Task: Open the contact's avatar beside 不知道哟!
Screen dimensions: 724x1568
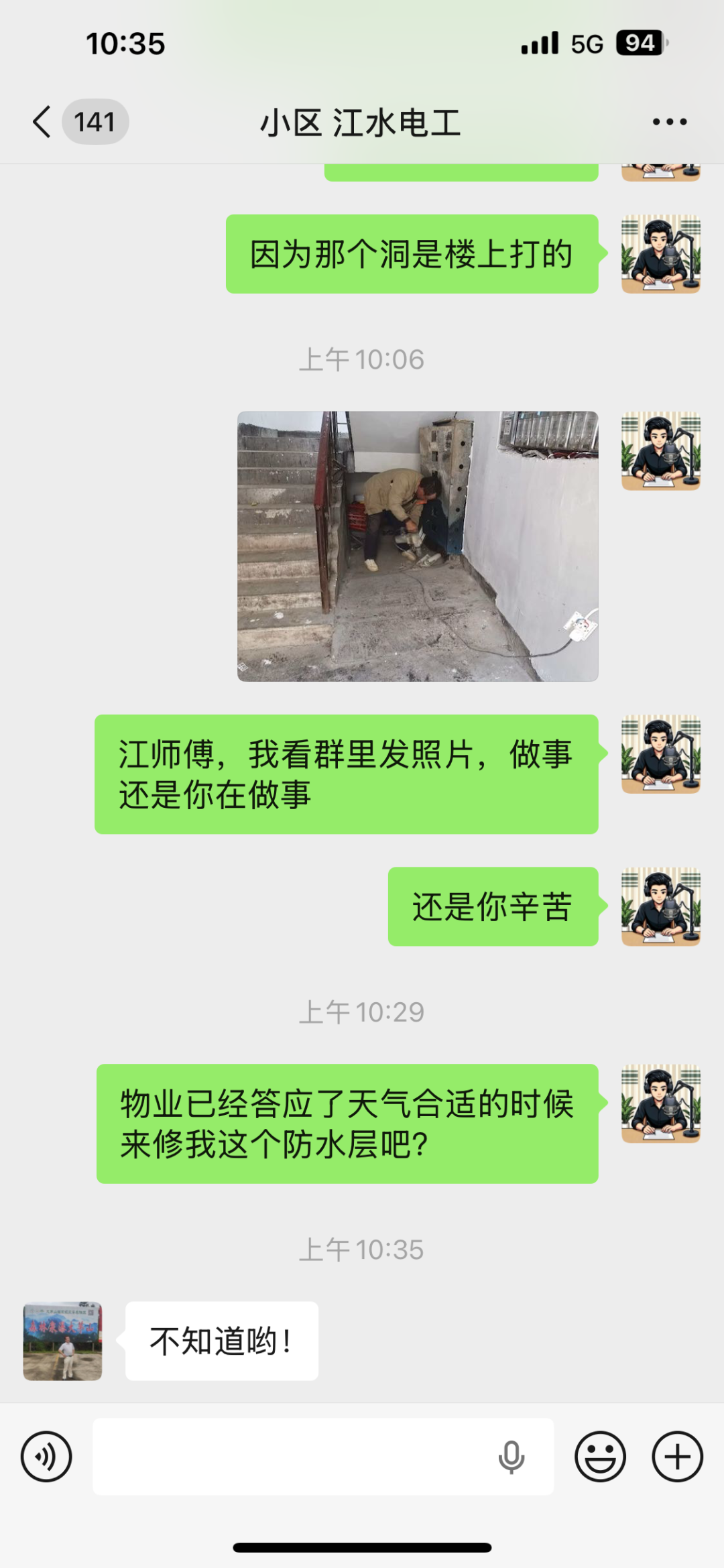Action: pyautogui.click(x=62, y=1341)
